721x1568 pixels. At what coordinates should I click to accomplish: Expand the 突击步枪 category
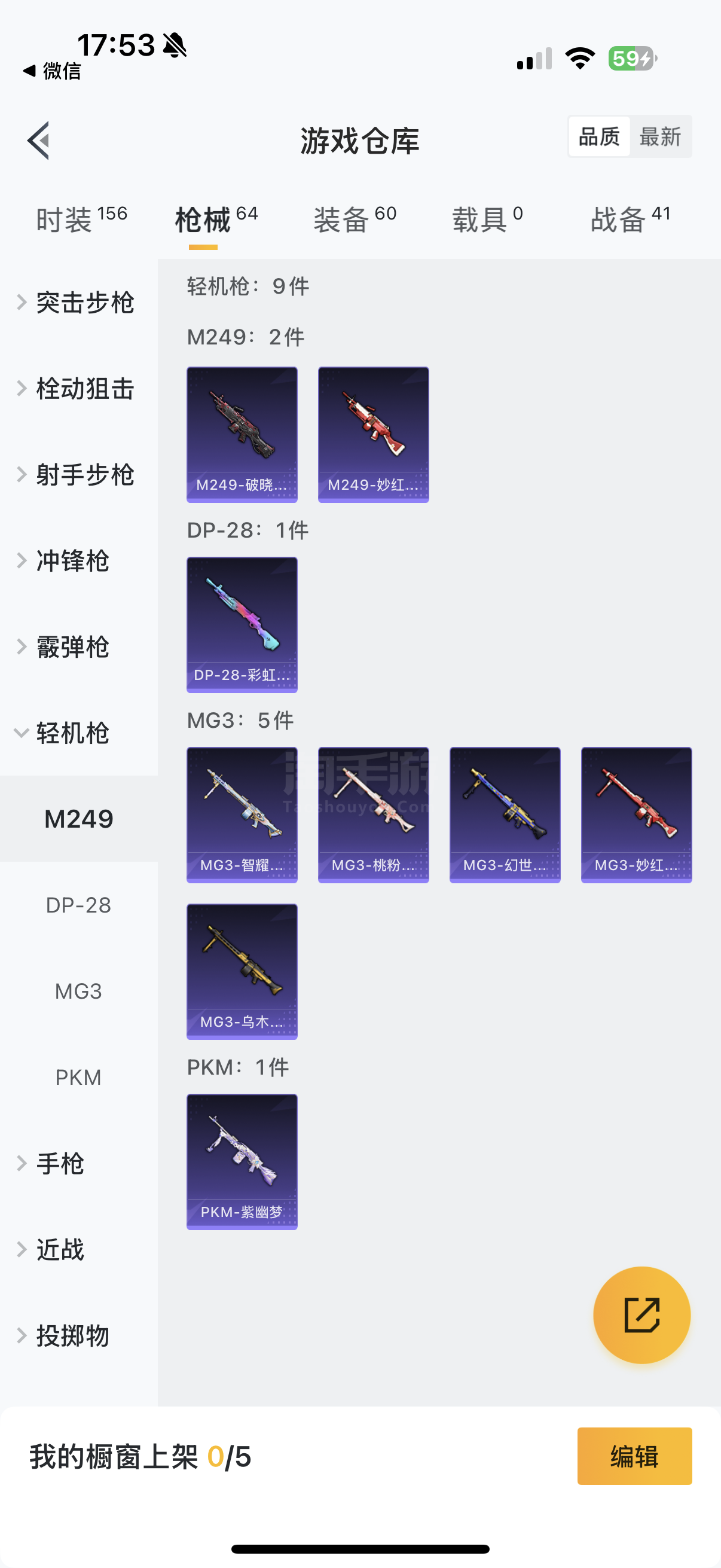click(x=84, y=303)
